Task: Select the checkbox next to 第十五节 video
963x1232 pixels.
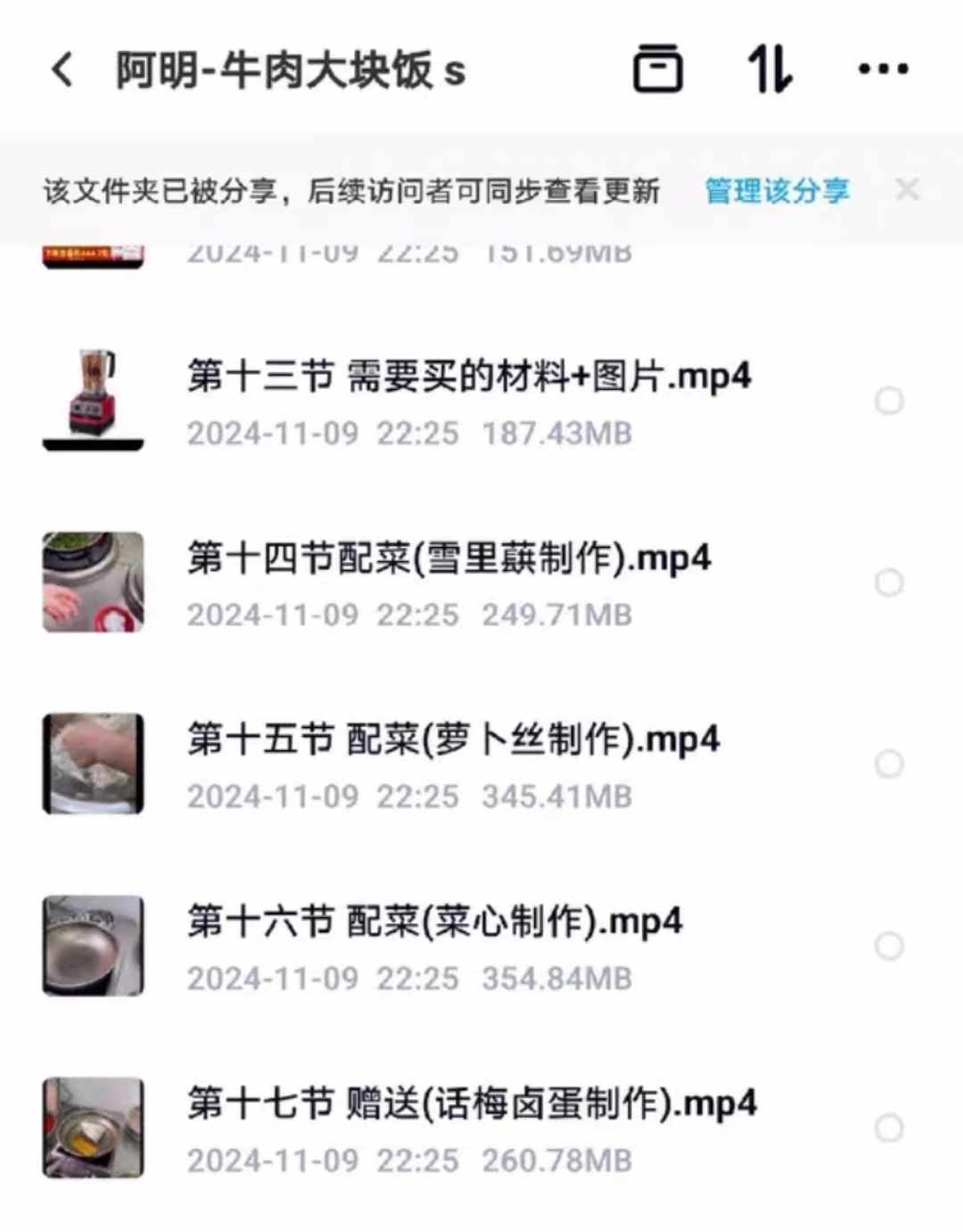Action: click(887, 764)
